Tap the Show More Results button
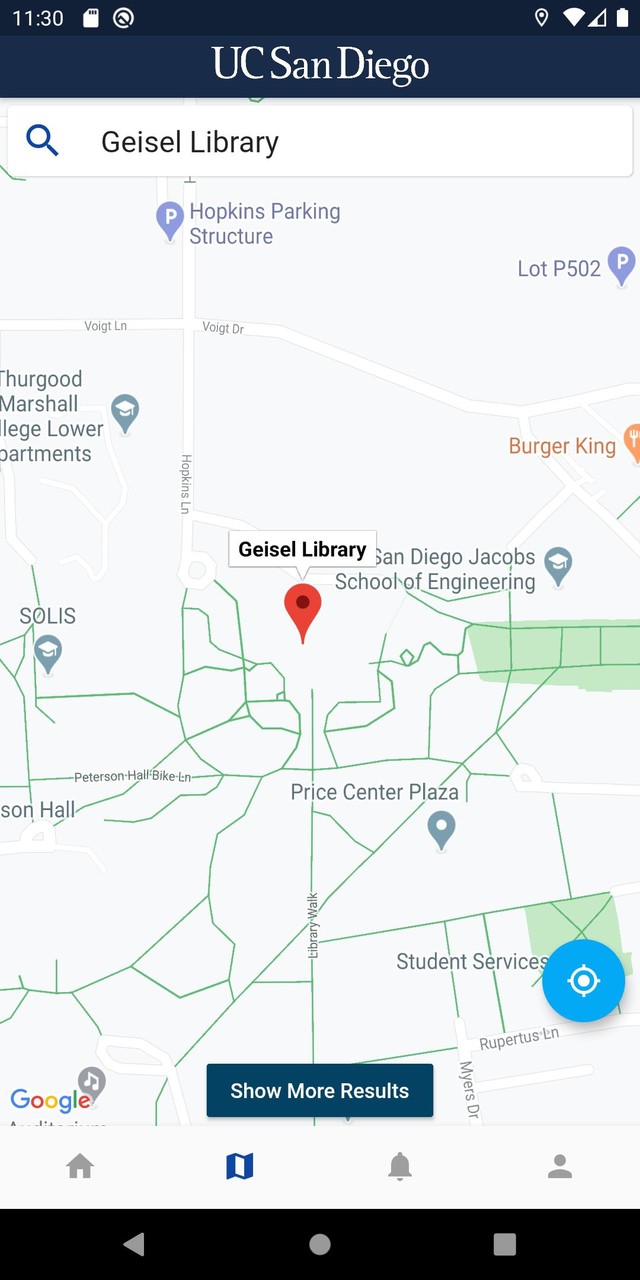640x1280 pixels. coord(320,1090)
